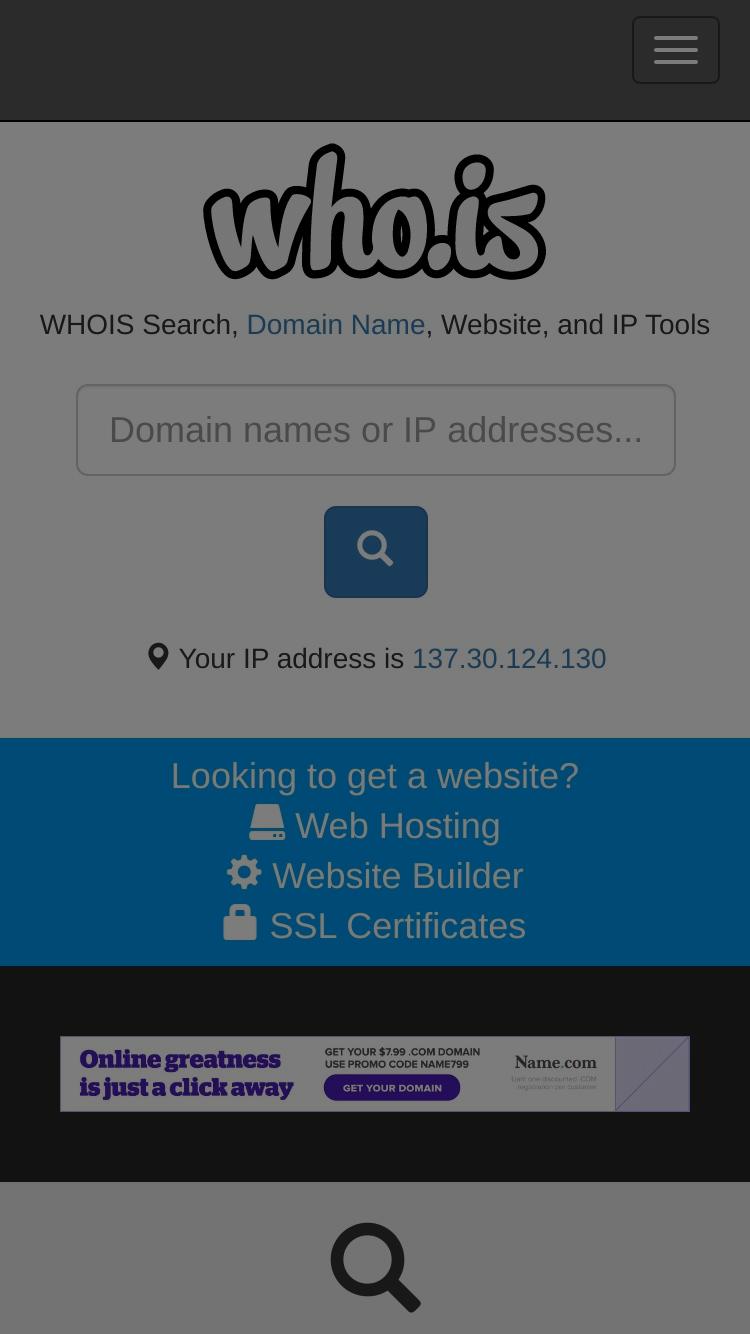750x1334 pixels.
Task: Tap the Domain names or IP addresses field
Action: (376, 430)
